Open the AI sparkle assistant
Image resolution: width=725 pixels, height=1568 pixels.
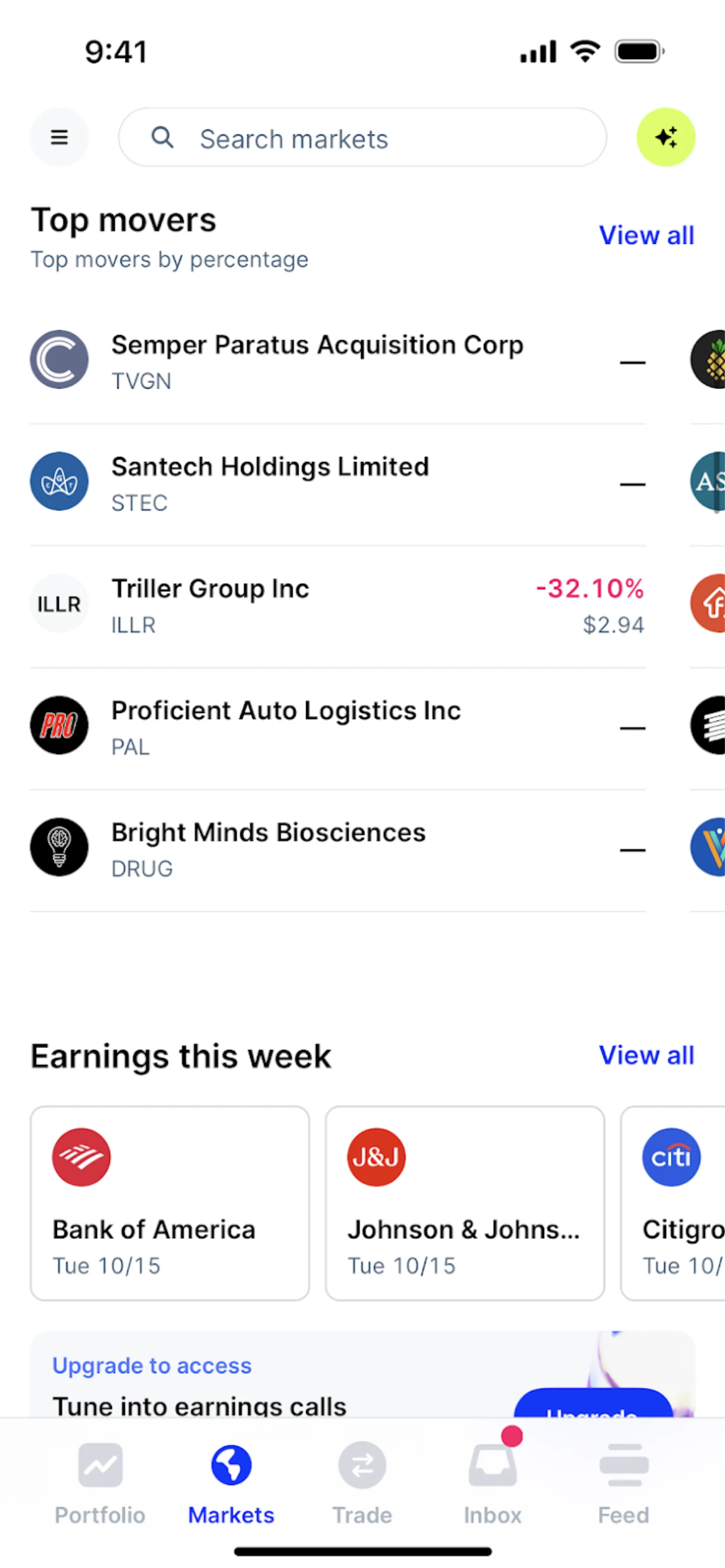(x=665, y=137)
